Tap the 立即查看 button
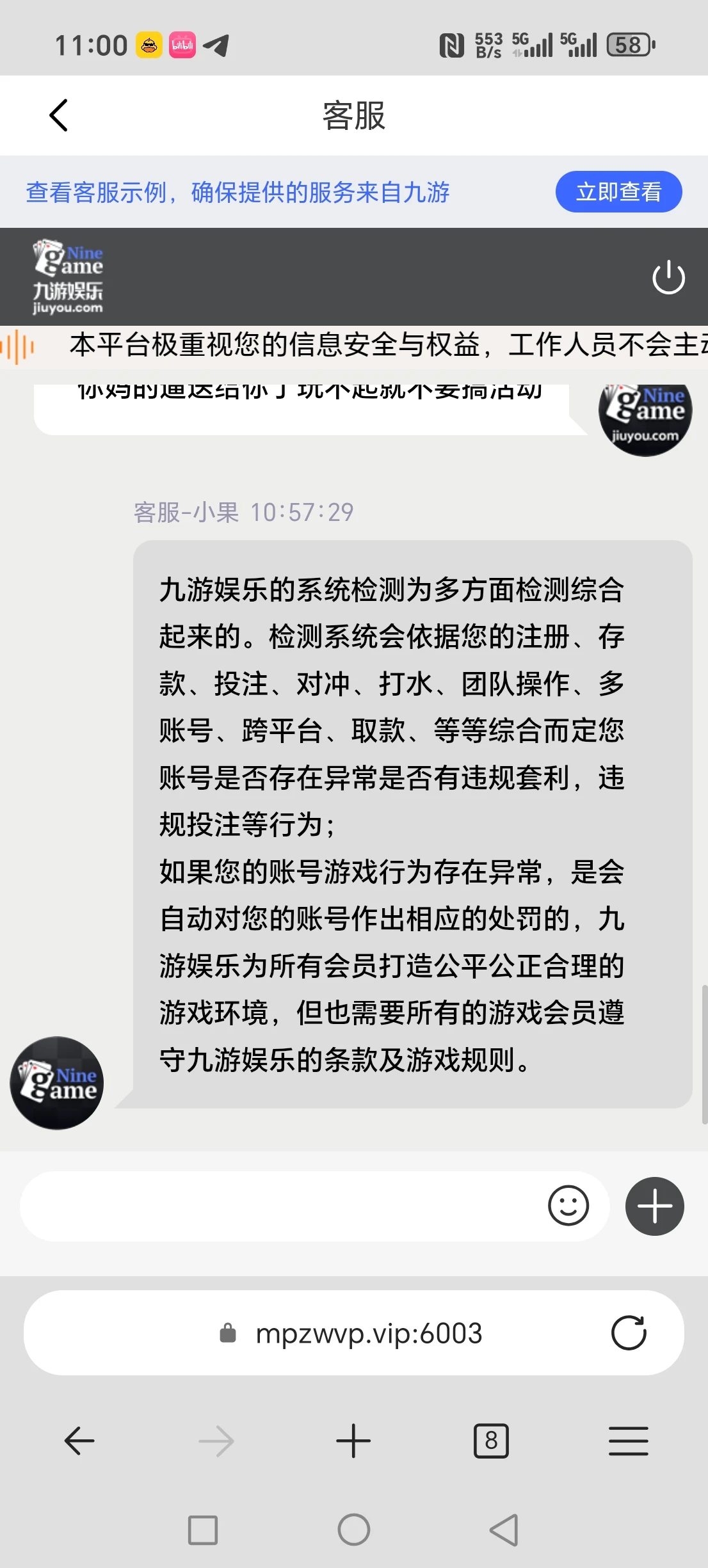The width and height of the screenshot is (708, 1568). tap(618, 191)
